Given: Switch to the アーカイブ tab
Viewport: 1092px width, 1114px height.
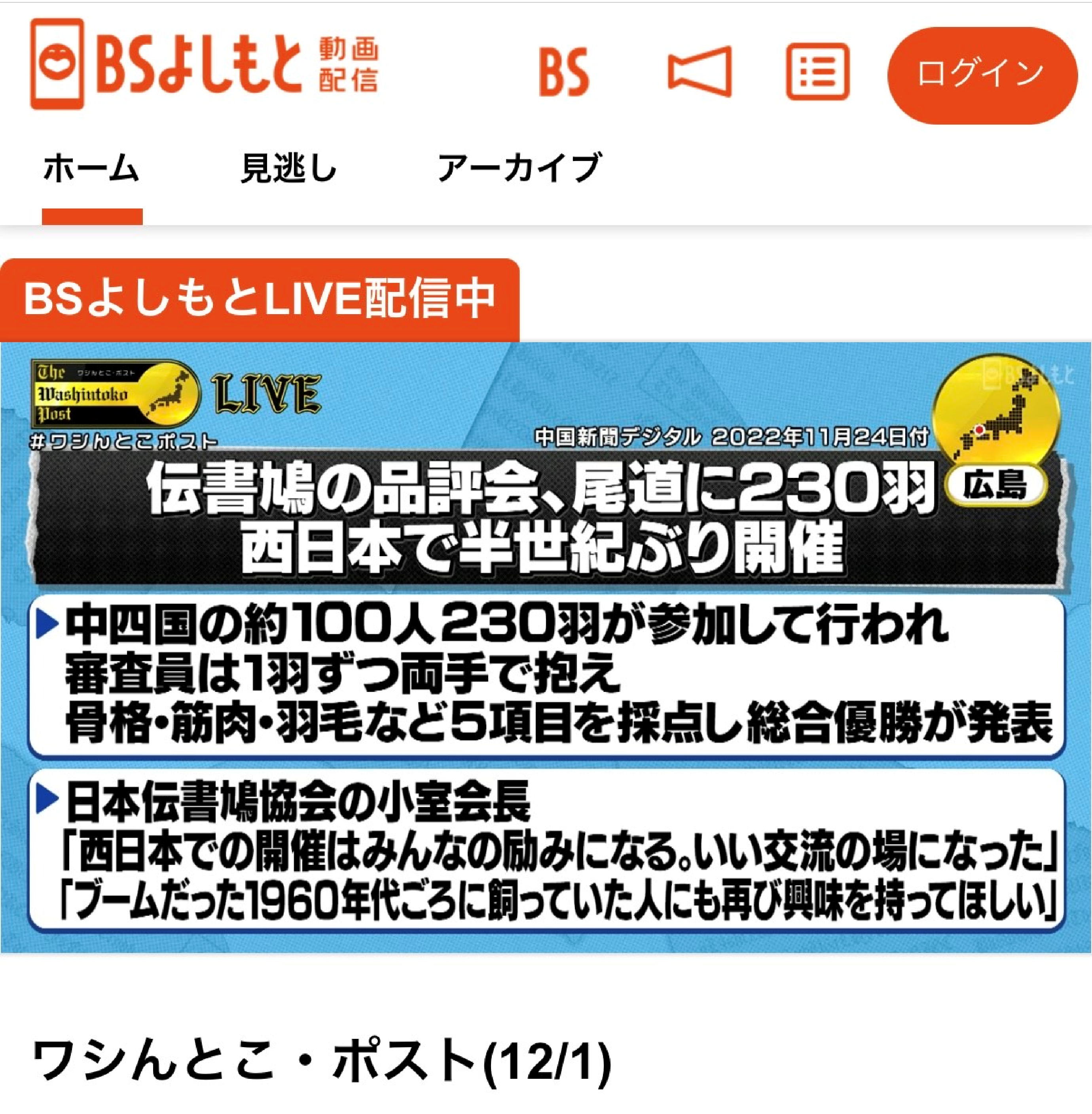Looking at the screenshot, I should coord(519,169).
